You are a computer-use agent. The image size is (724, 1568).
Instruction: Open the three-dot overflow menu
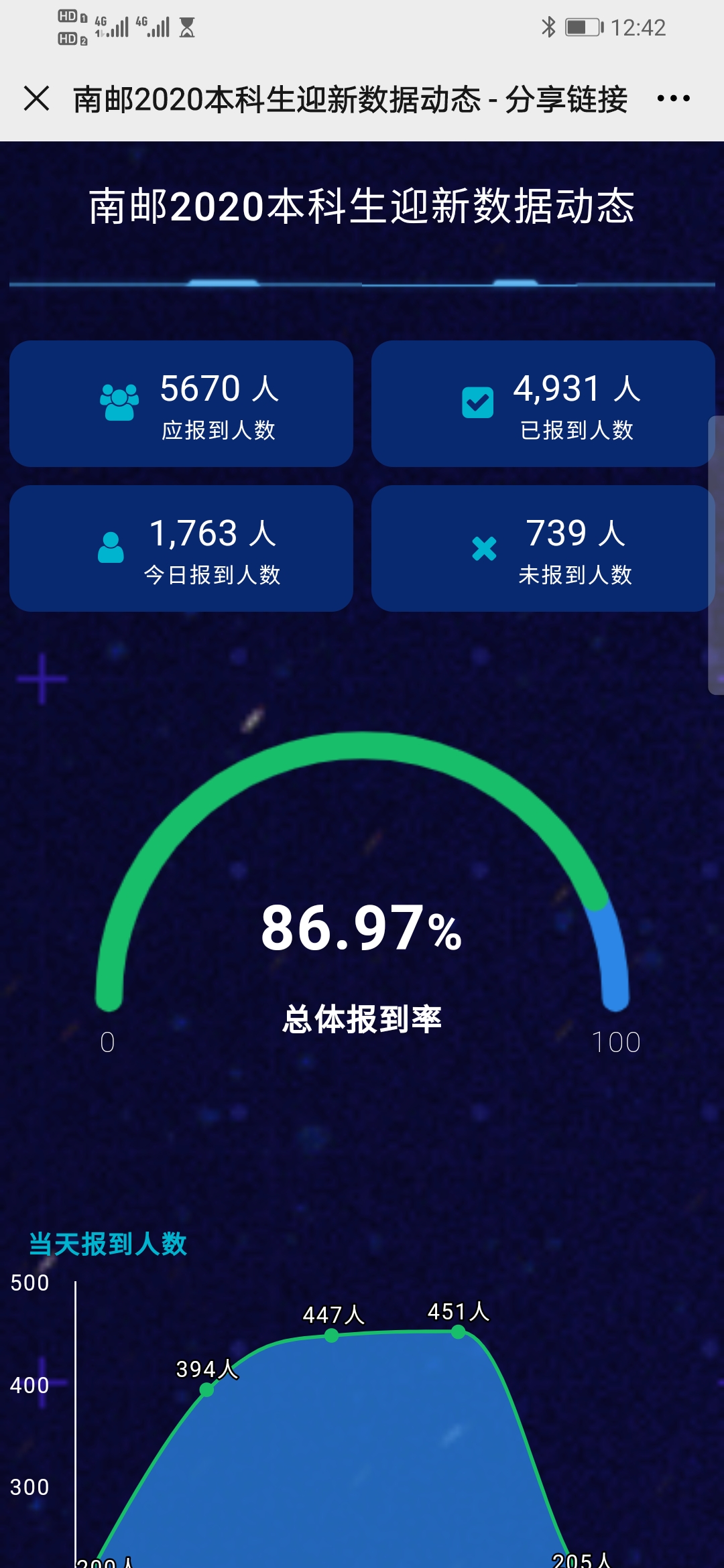pos(673,99)
